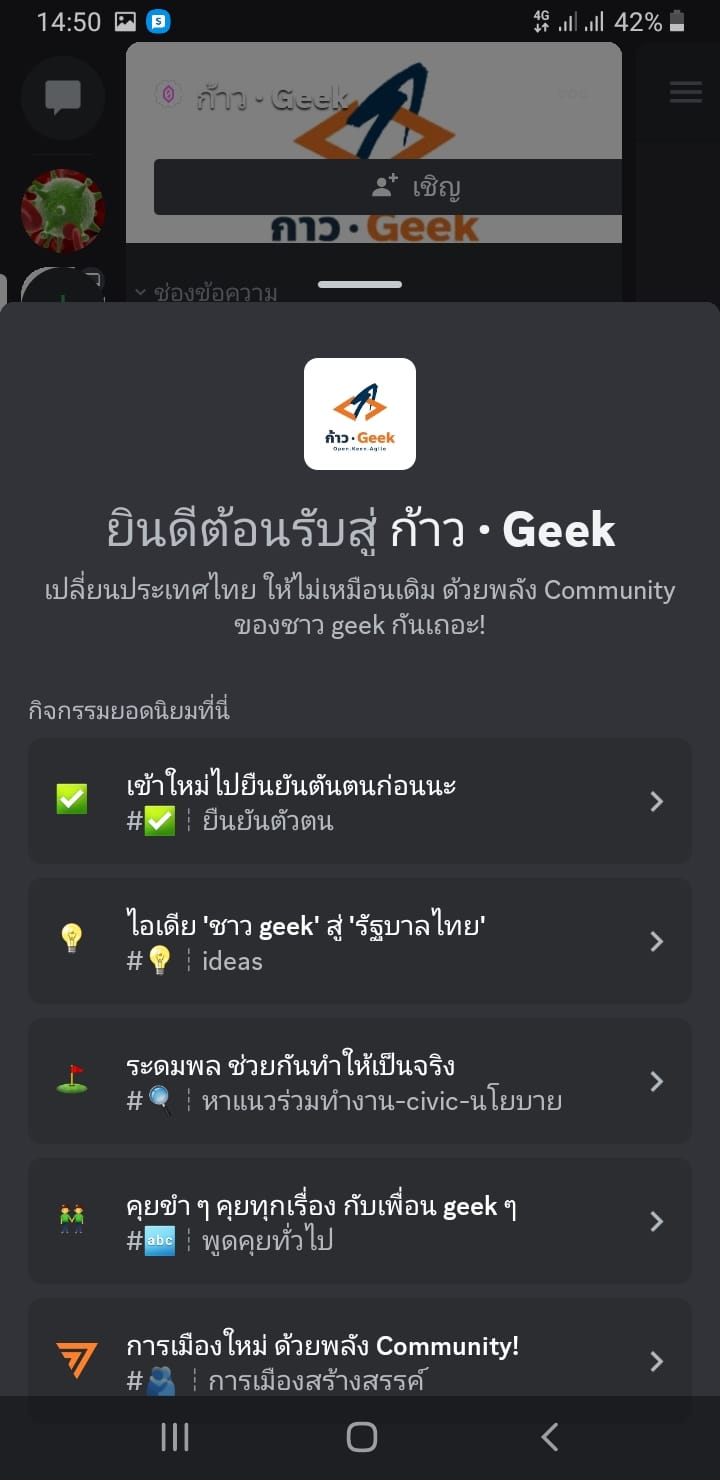Open the 'การเมืองสร้างสรรค์' channel row

[x=360, y=1359]
